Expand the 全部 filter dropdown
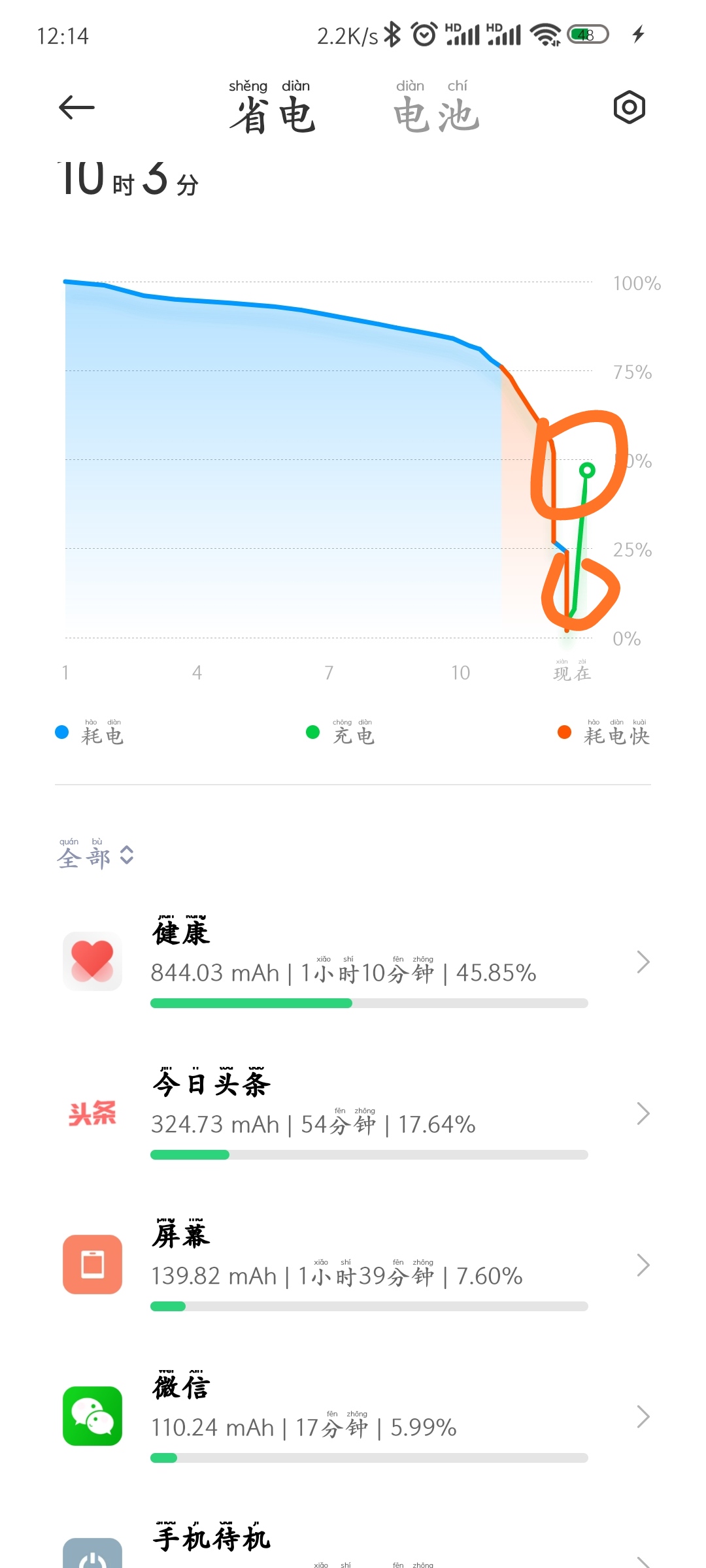 tap(95, 856)
